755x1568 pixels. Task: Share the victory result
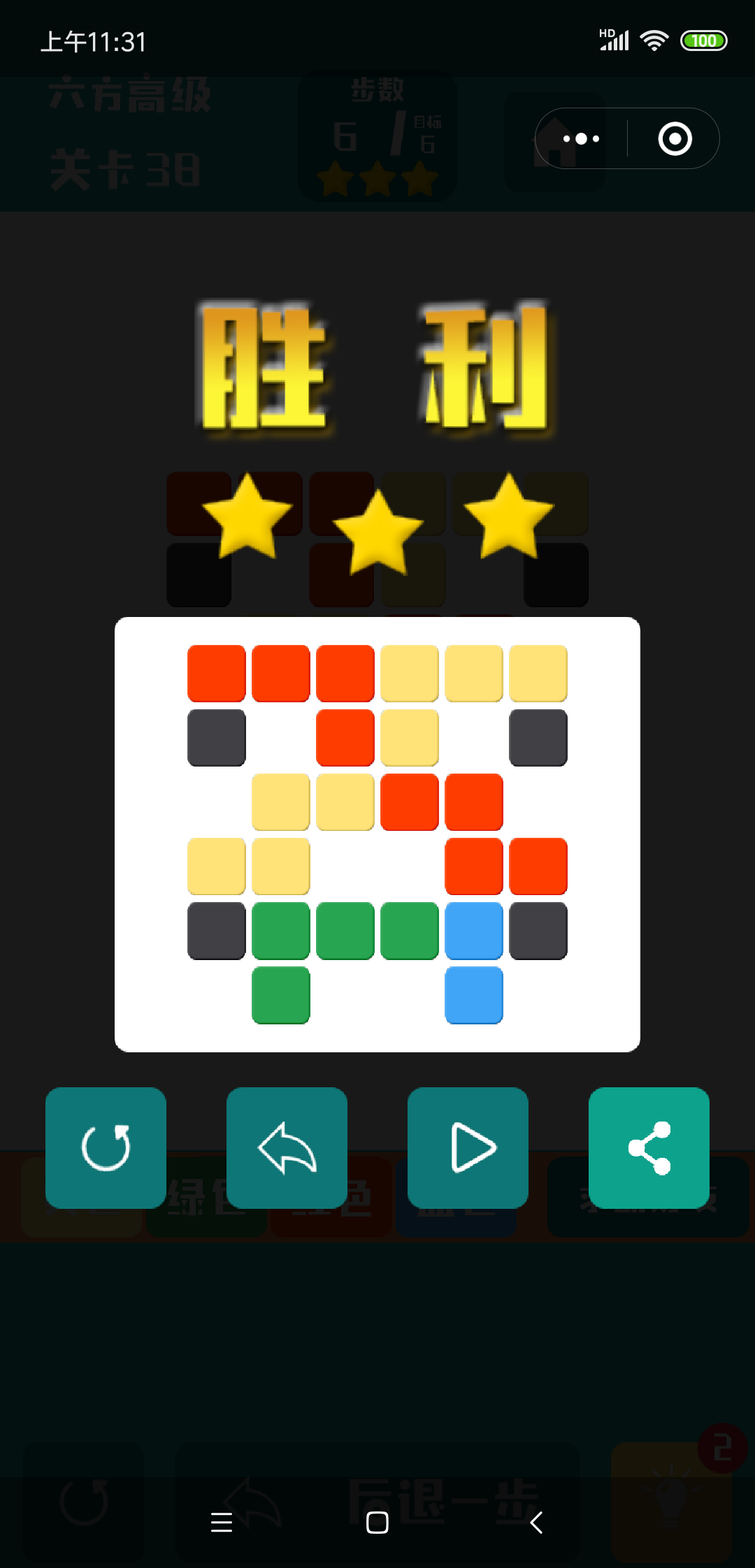coord(649,1147)
